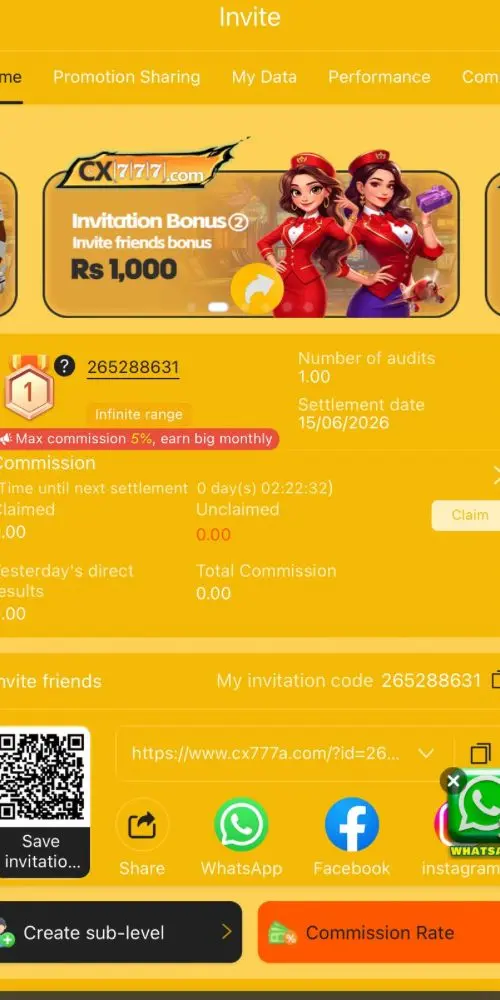Copy my invitation code 265288631
Viewport: 500px width, 1000px height.
point(495,680)
